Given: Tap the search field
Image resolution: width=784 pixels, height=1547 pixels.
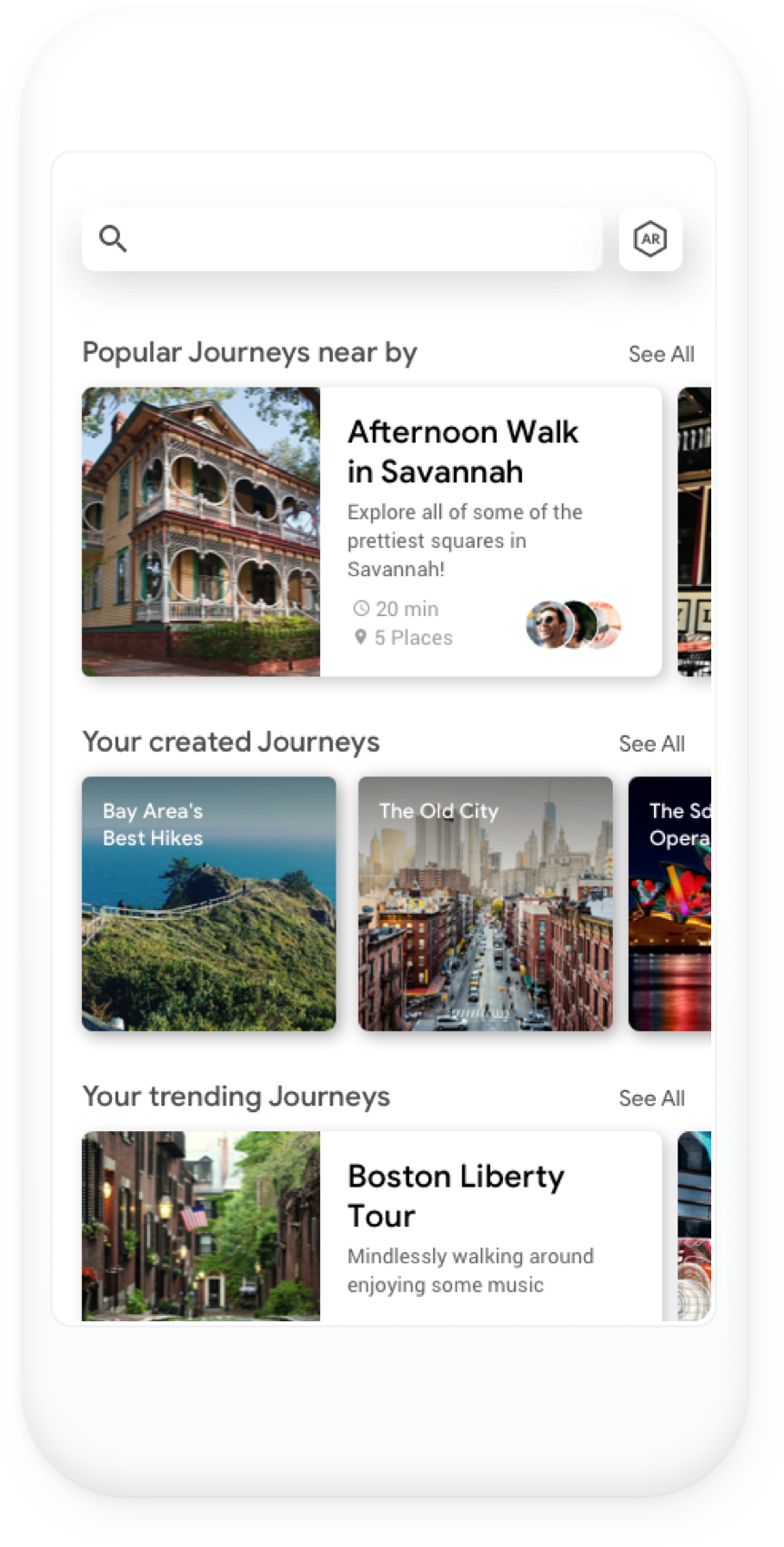Looking at the screenshot, I should (342, 239).
